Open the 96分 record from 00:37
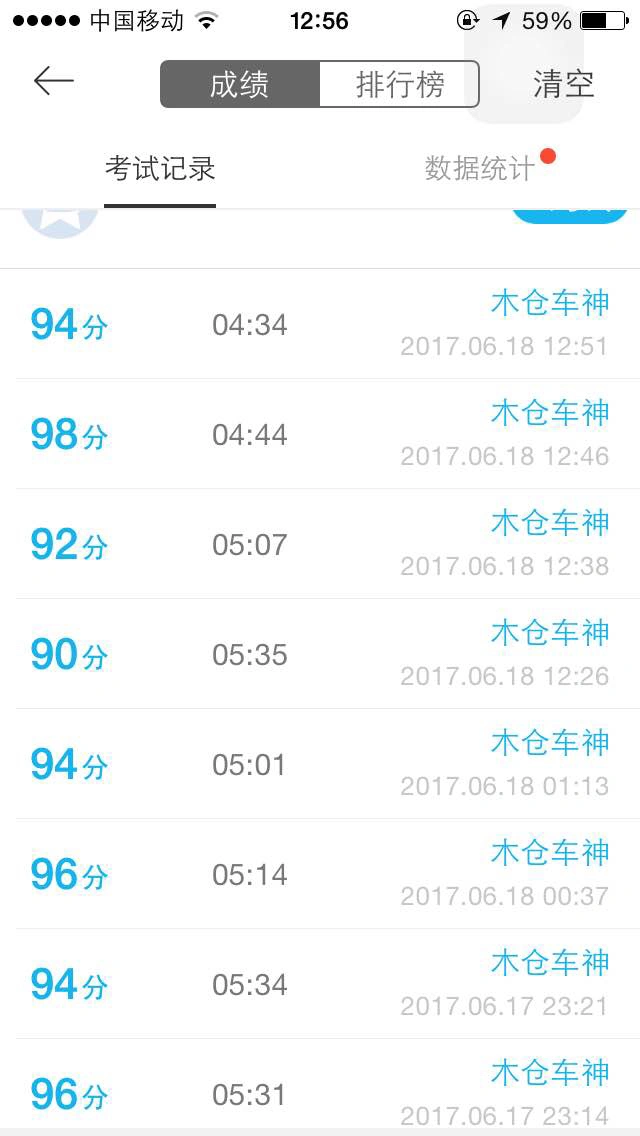 (320, 874)
